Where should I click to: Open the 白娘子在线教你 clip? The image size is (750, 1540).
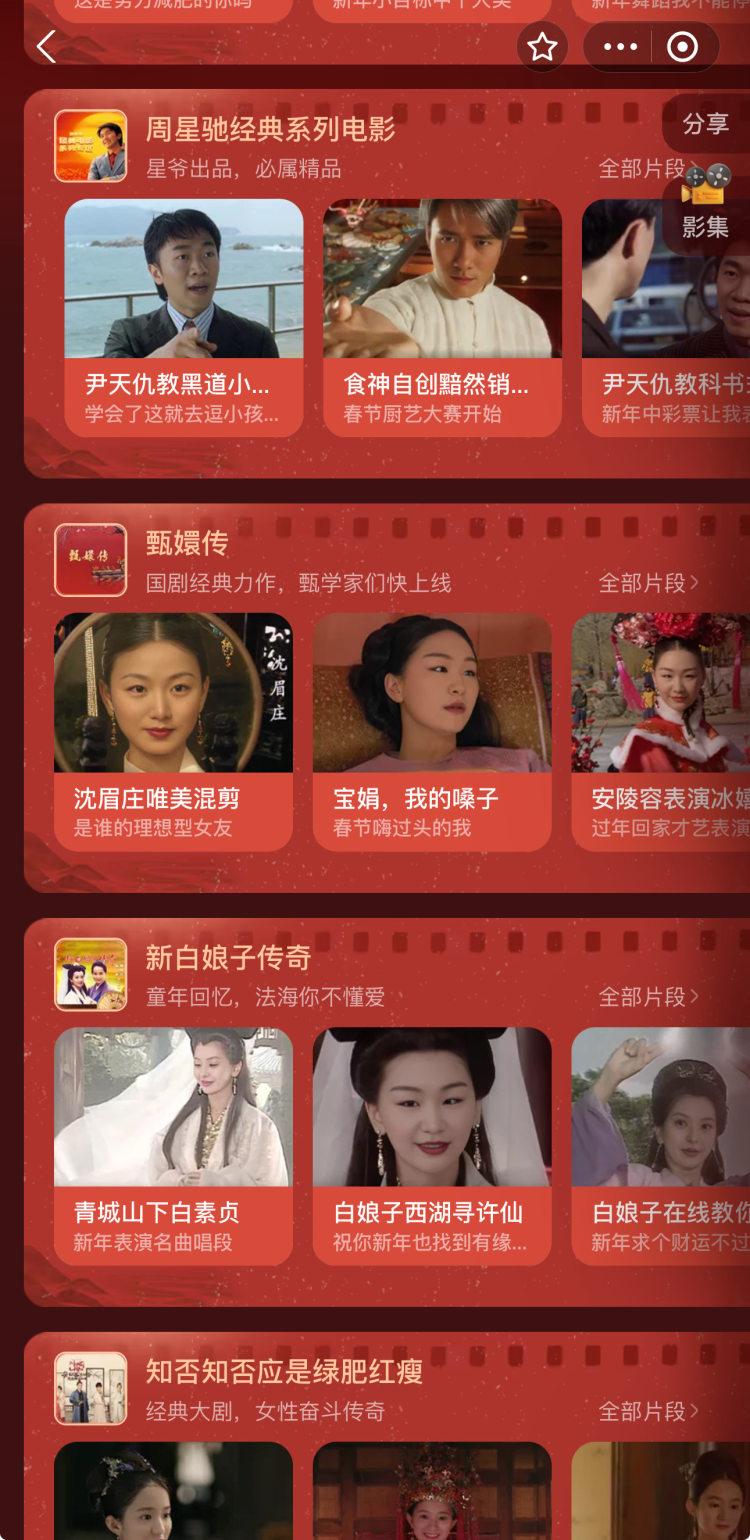coord(662,1145)
